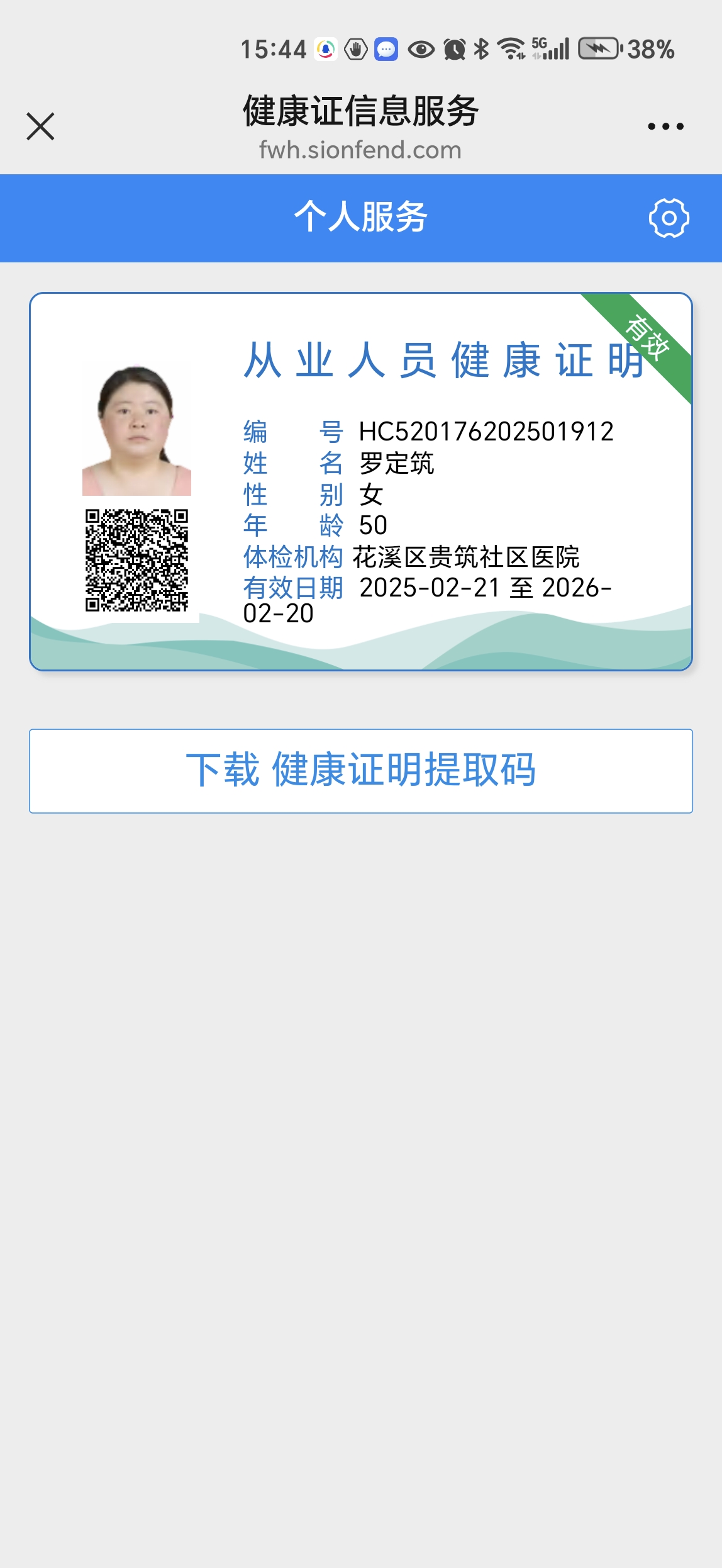
Task: Open the 从业人员健康证明 card
Action: coord(361,481)
